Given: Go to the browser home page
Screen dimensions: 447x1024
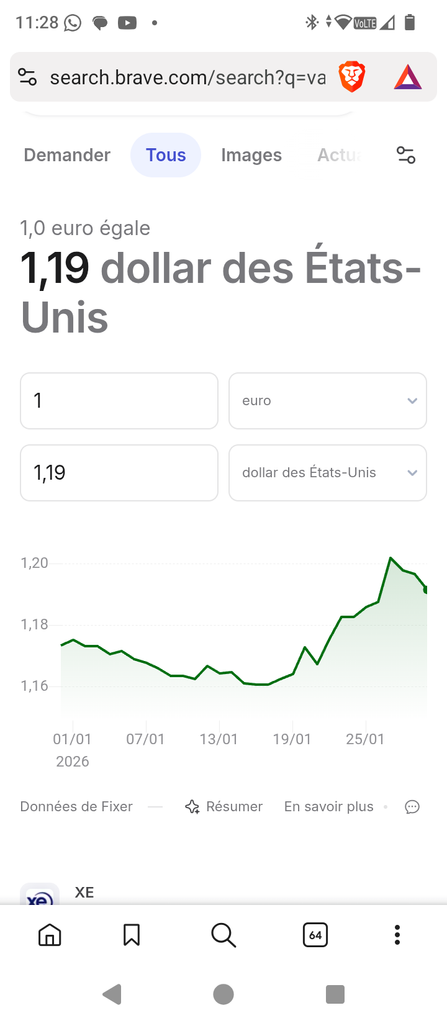Looking at the screenshot, I should [50, 935].
